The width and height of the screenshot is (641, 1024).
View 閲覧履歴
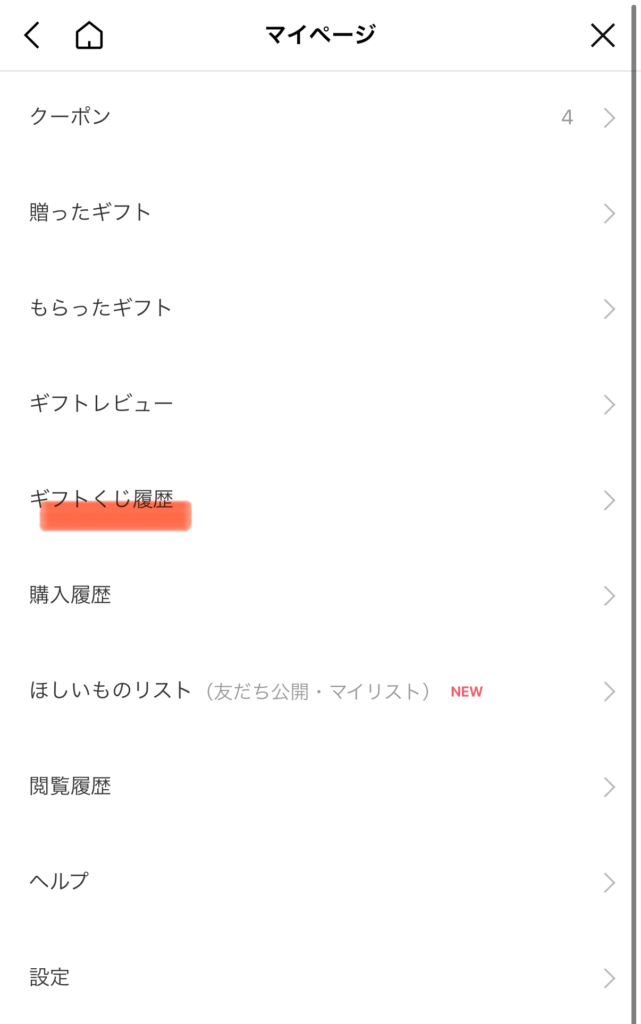tap(320, 787)
